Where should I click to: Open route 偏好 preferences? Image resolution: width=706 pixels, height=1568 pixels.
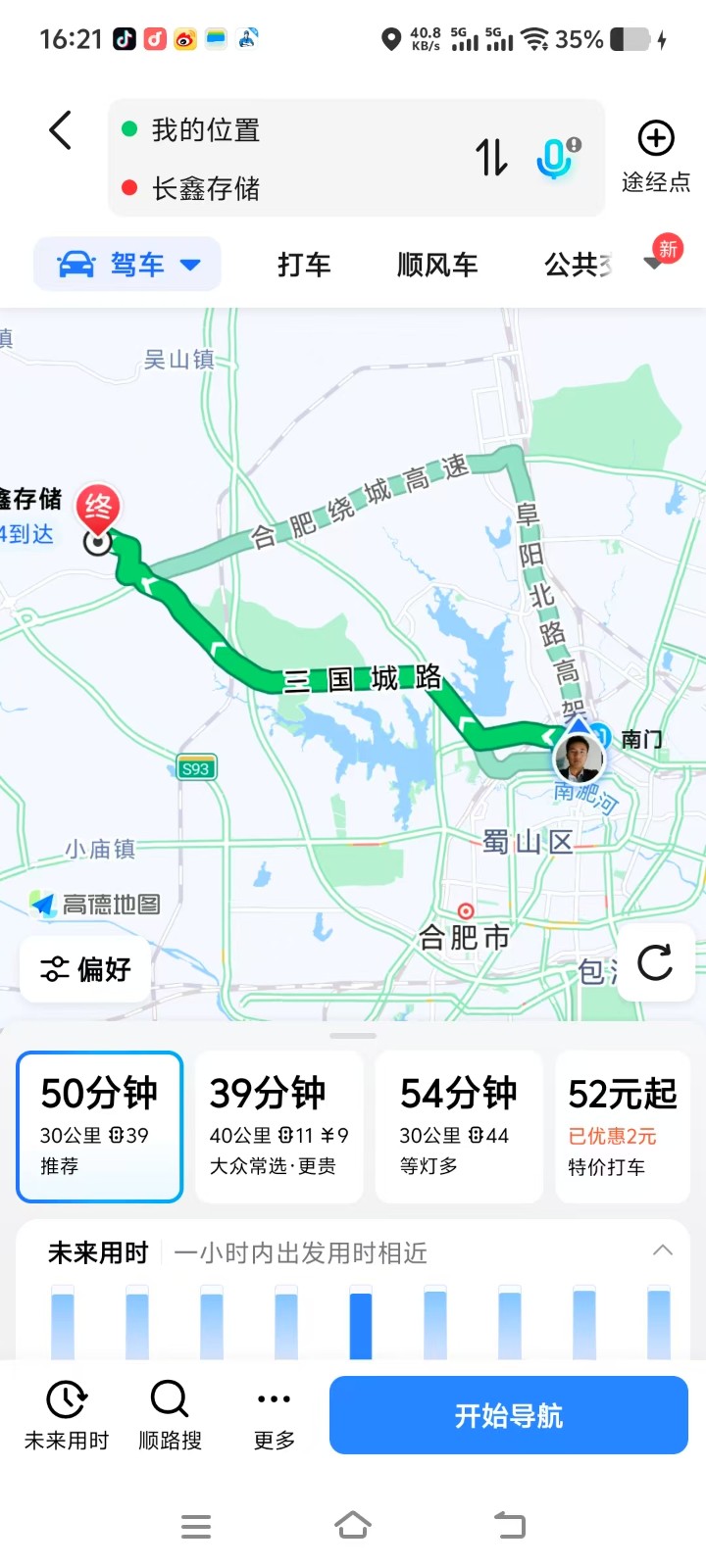point(85,969)
